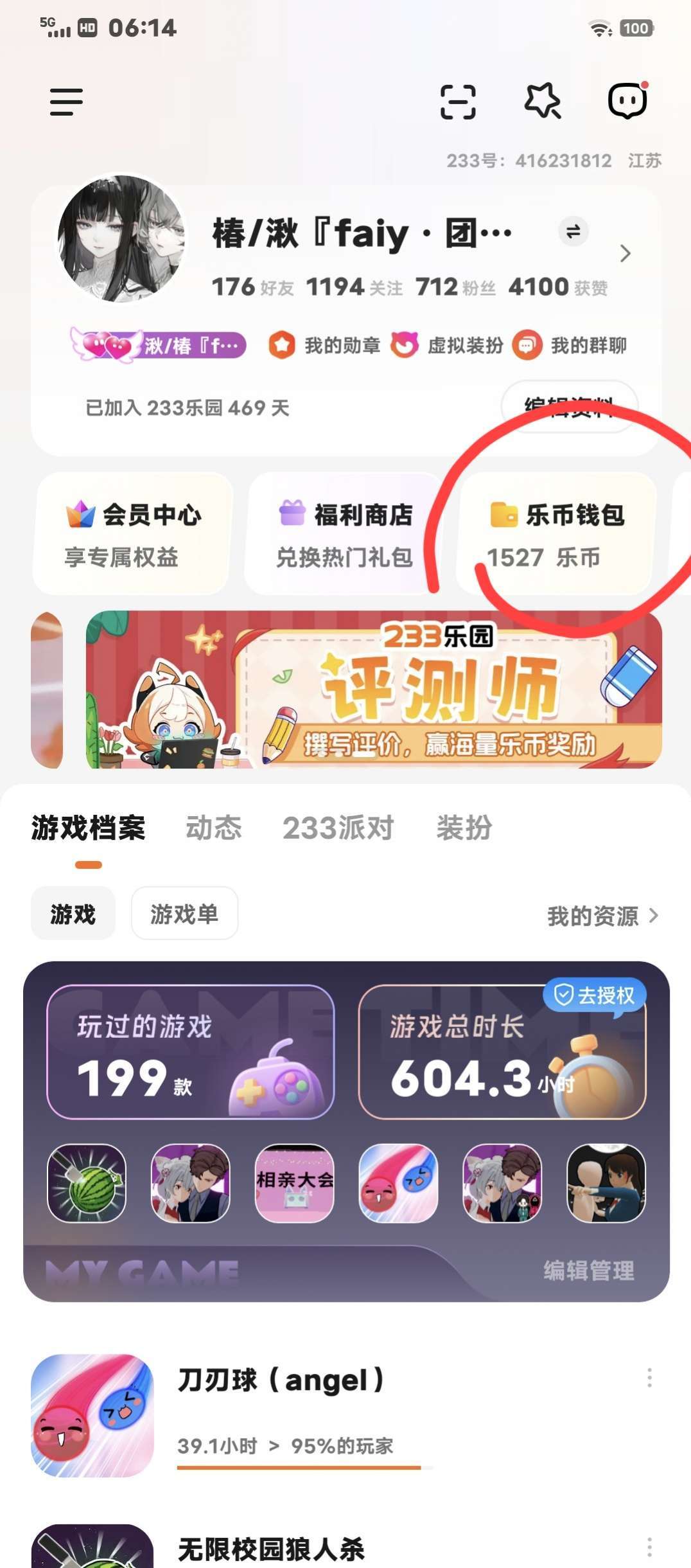
Task: Open the 乐币钱包 wallet card
Action: pyautogui.click(x=555, y=534)
